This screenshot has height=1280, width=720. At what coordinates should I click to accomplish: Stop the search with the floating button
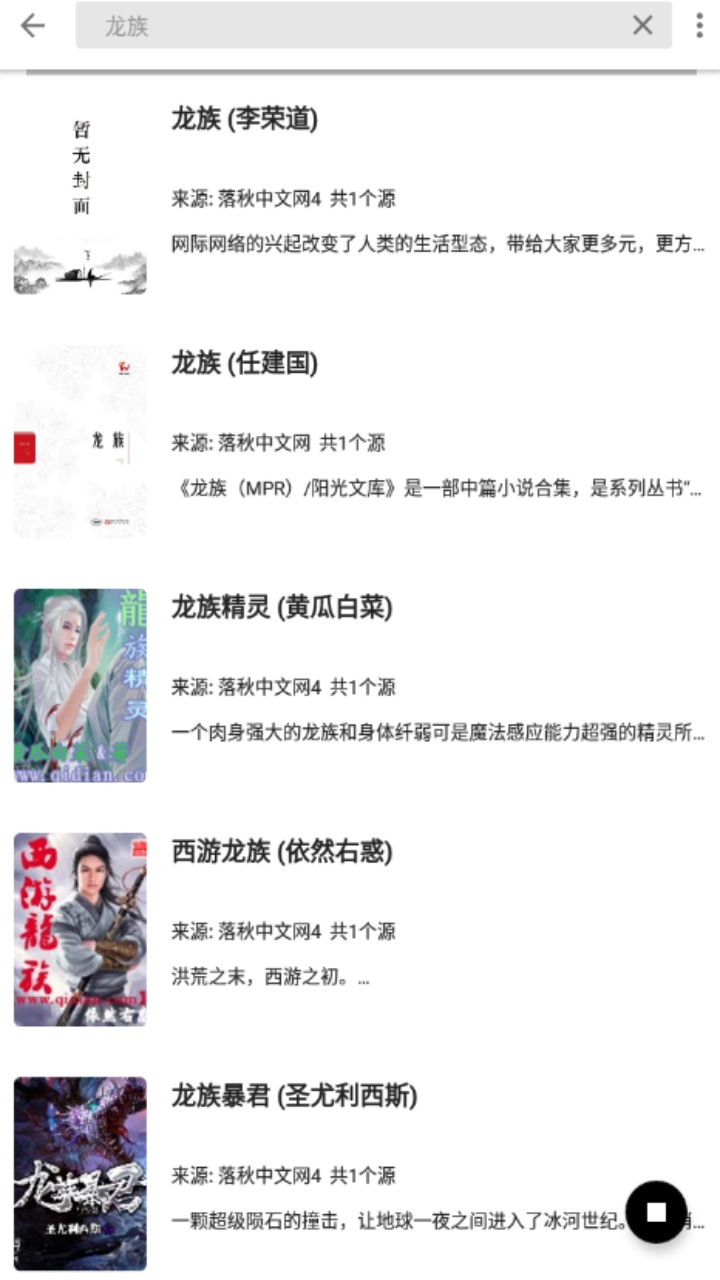(x=656, y=1212)
